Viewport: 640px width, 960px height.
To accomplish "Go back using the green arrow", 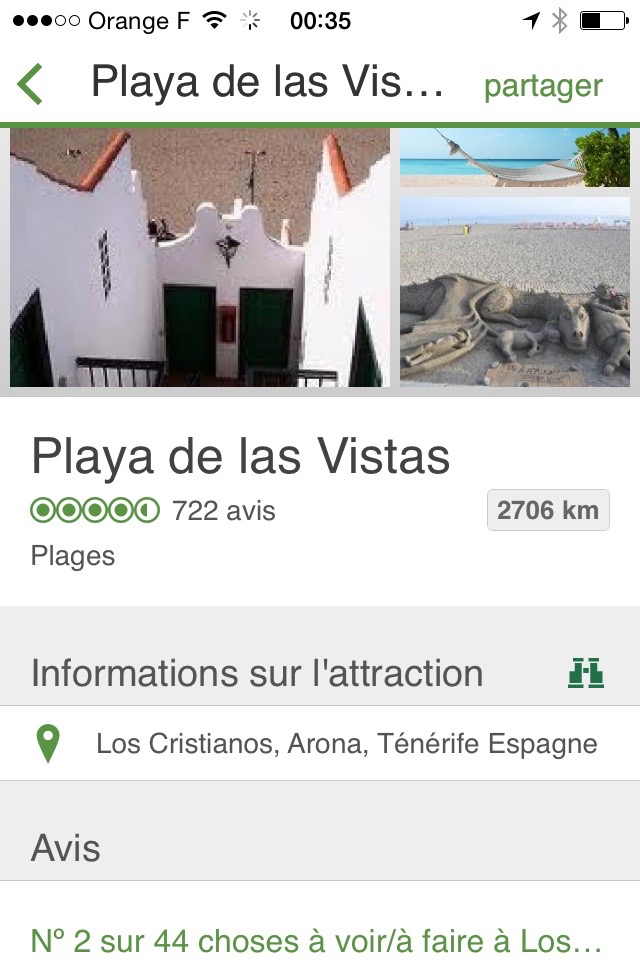I will tap(30, 84).
